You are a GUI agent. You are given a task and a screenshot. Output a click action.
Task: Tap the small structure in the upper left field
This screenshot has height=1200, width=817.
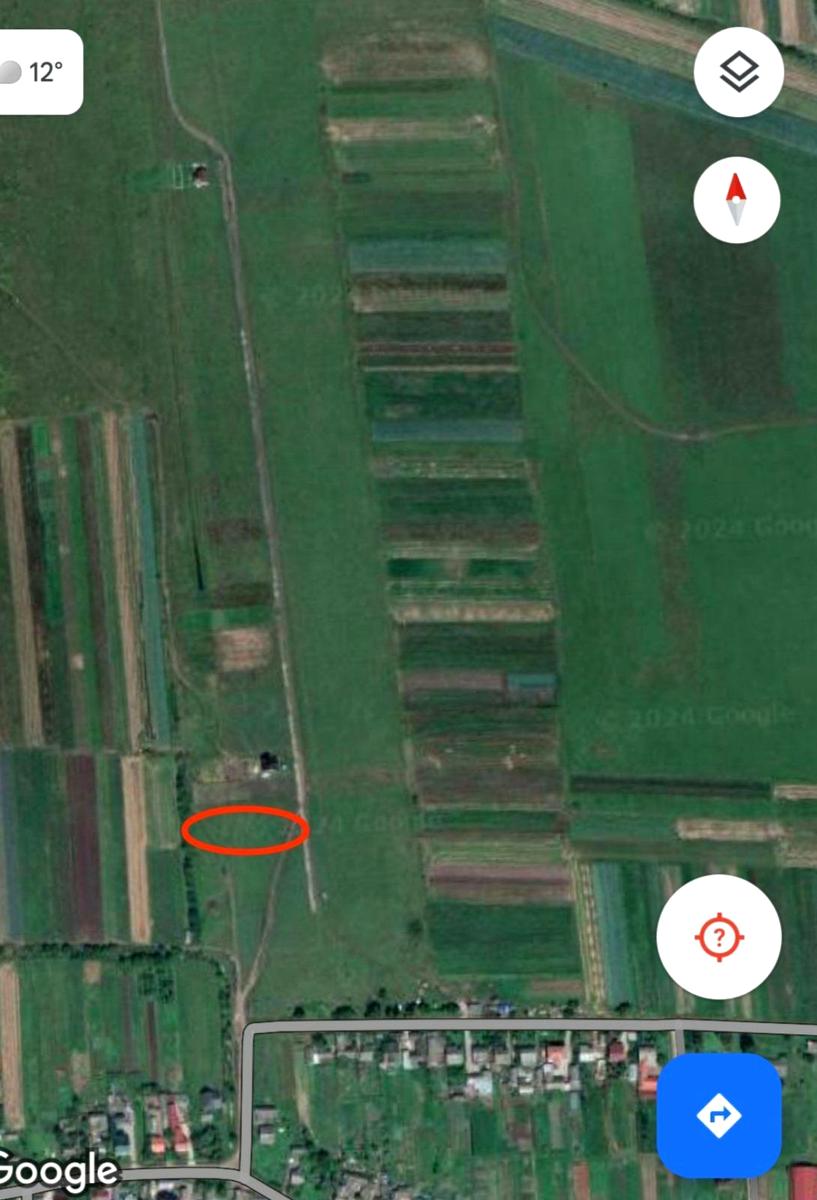[x=200, y=173]
